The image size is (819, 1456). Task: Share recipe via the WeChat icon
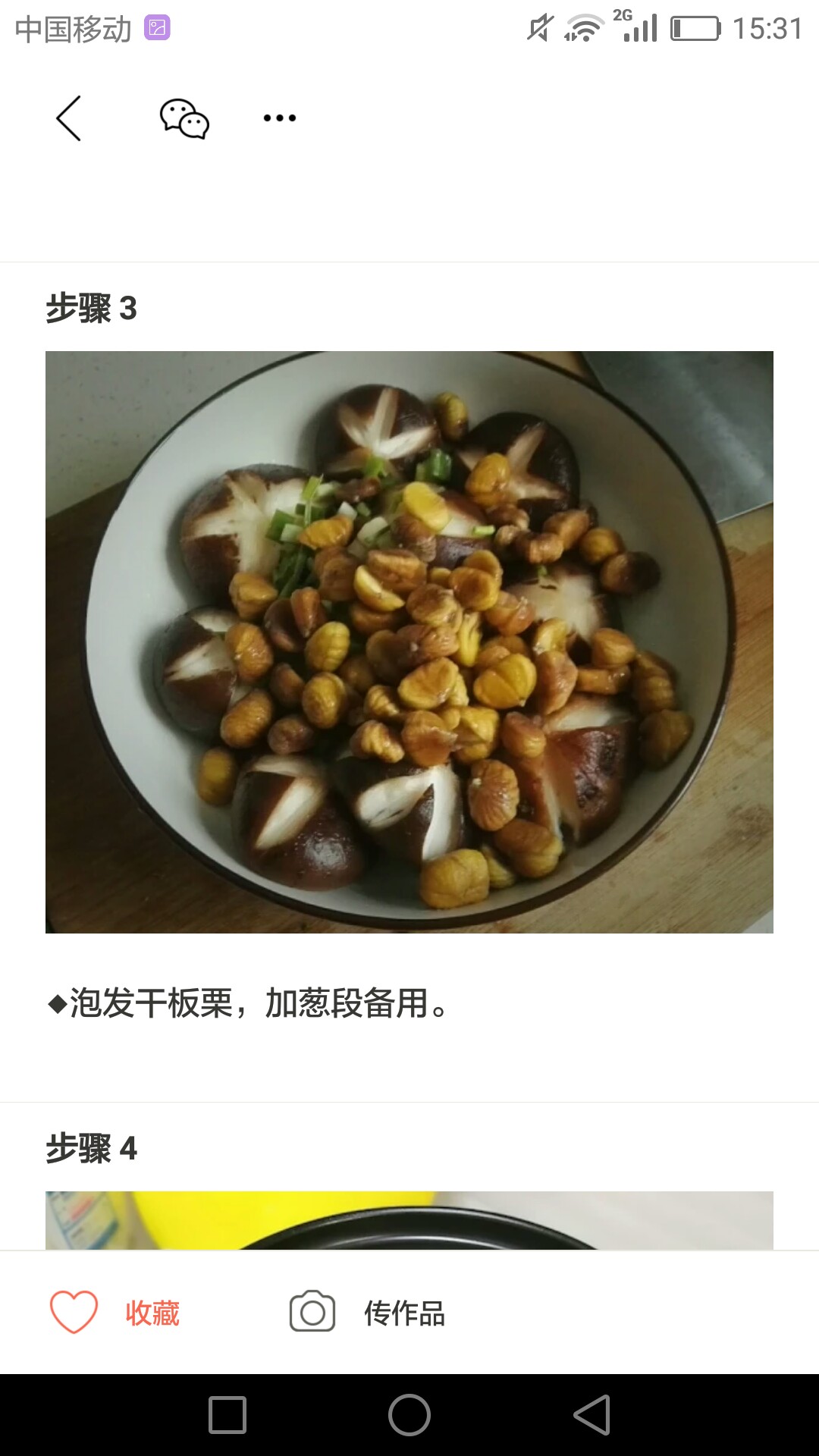pyautogui.click(x=184, y=118)
